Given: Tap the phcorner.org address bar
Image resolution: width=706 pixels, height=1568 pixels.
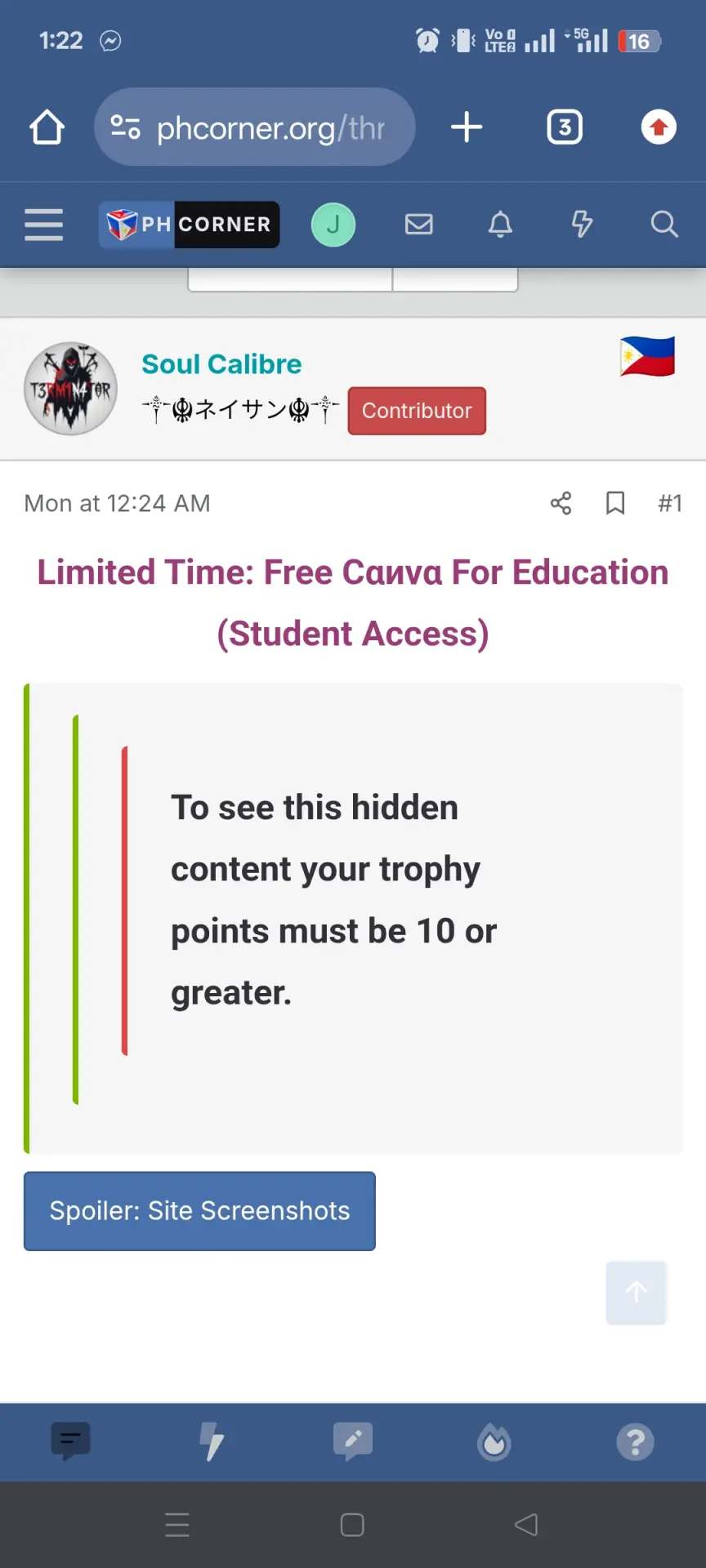Looking at the screenshot, I should [255, 127].
